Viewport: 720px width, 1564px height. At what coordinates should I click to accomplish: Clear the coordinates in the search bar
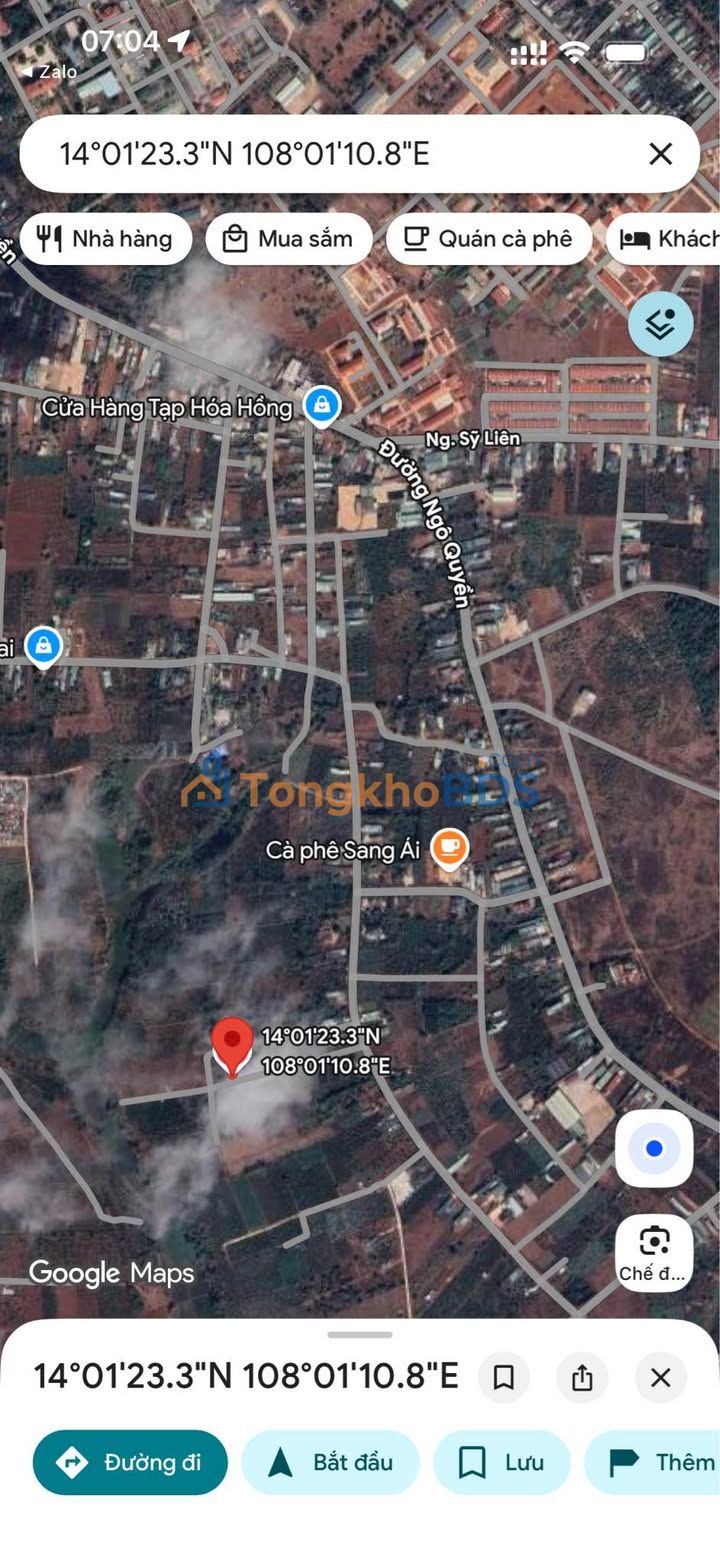pos(660,154)
